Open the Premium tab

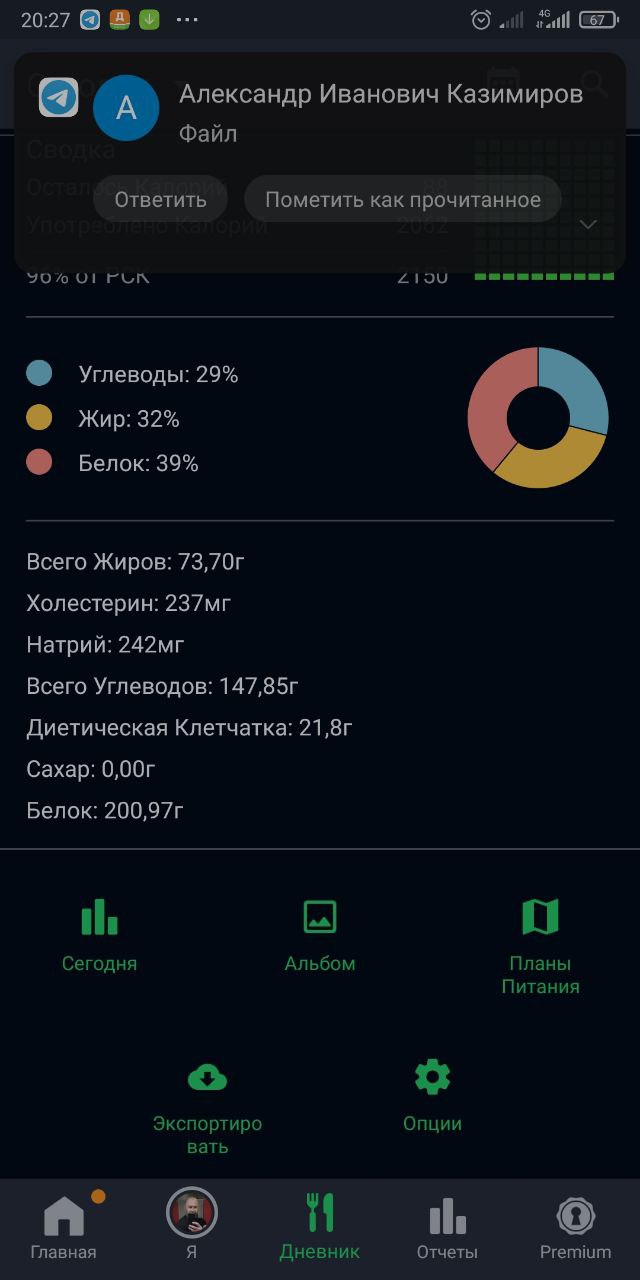pos(575,1226)
